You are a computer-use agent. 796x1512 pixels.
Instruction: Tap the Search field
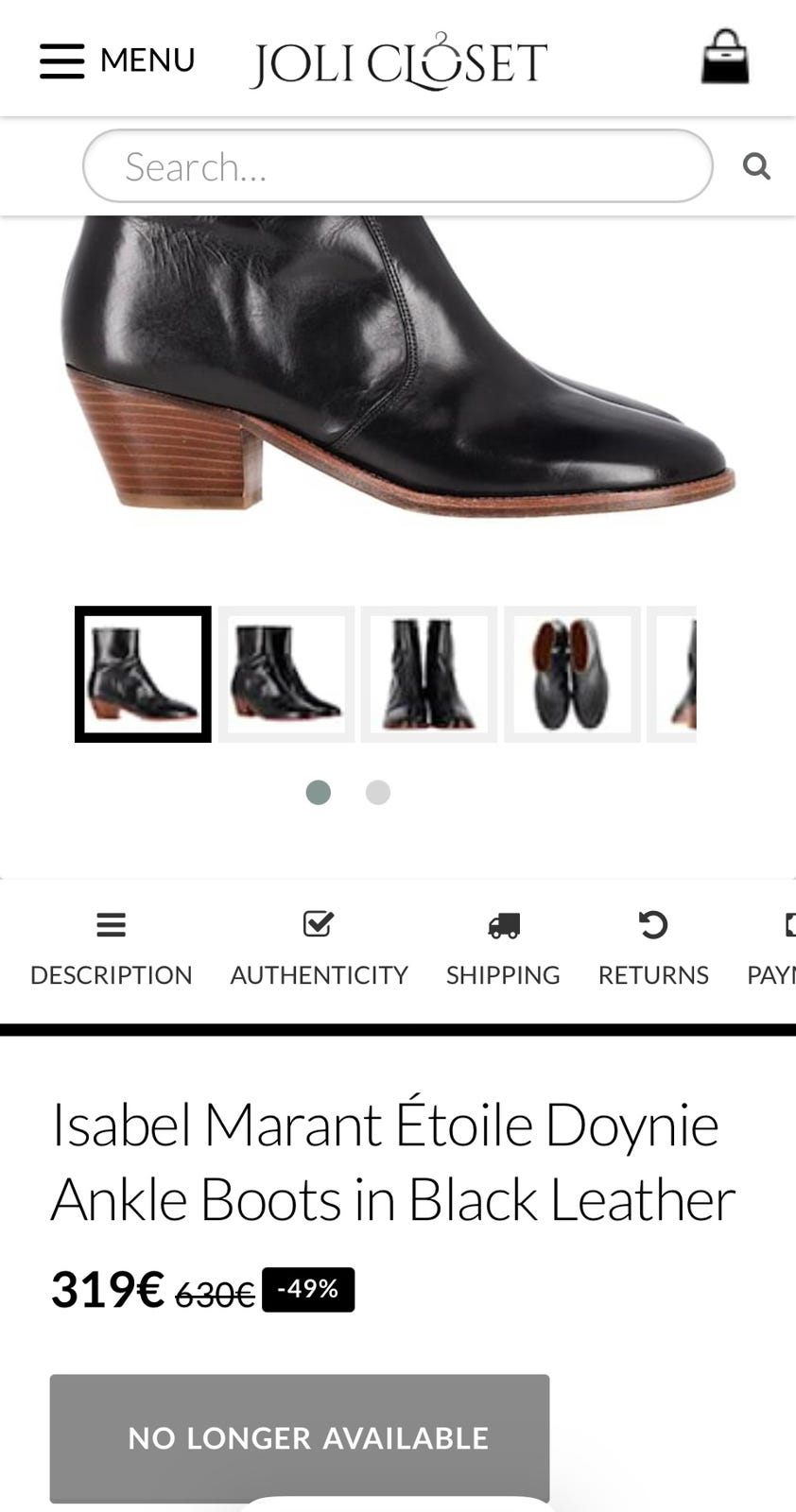coord(397,166)
